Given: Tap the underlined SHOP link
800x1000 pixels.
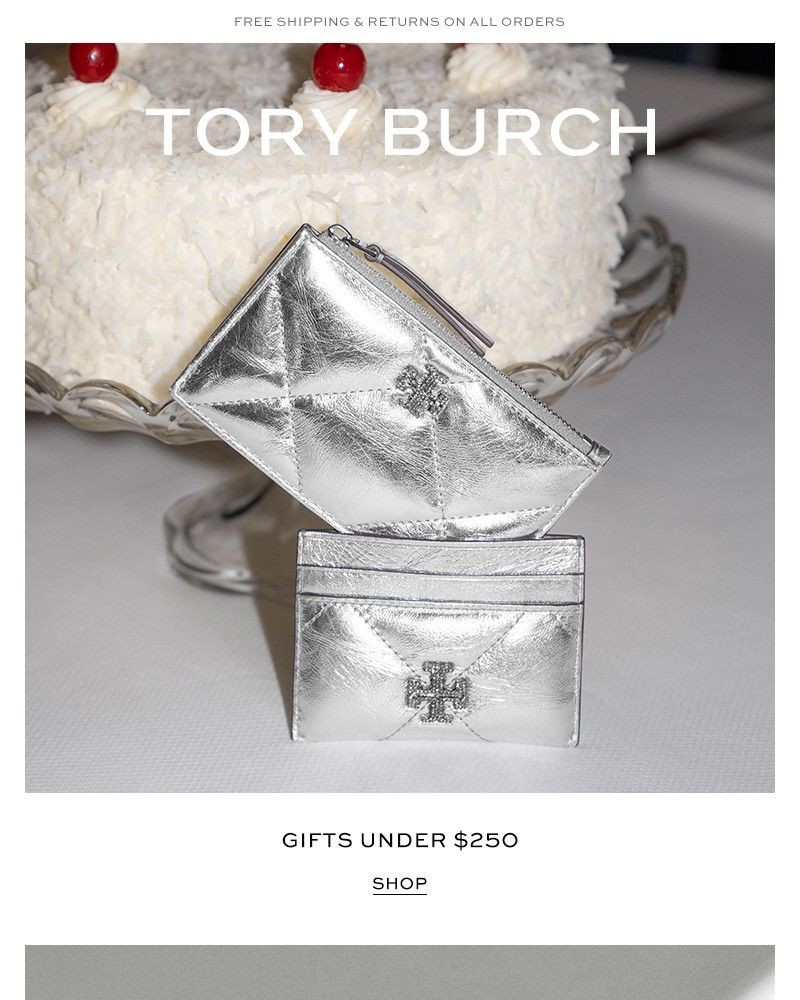Looking at the screenshot, I should point(399,884).
